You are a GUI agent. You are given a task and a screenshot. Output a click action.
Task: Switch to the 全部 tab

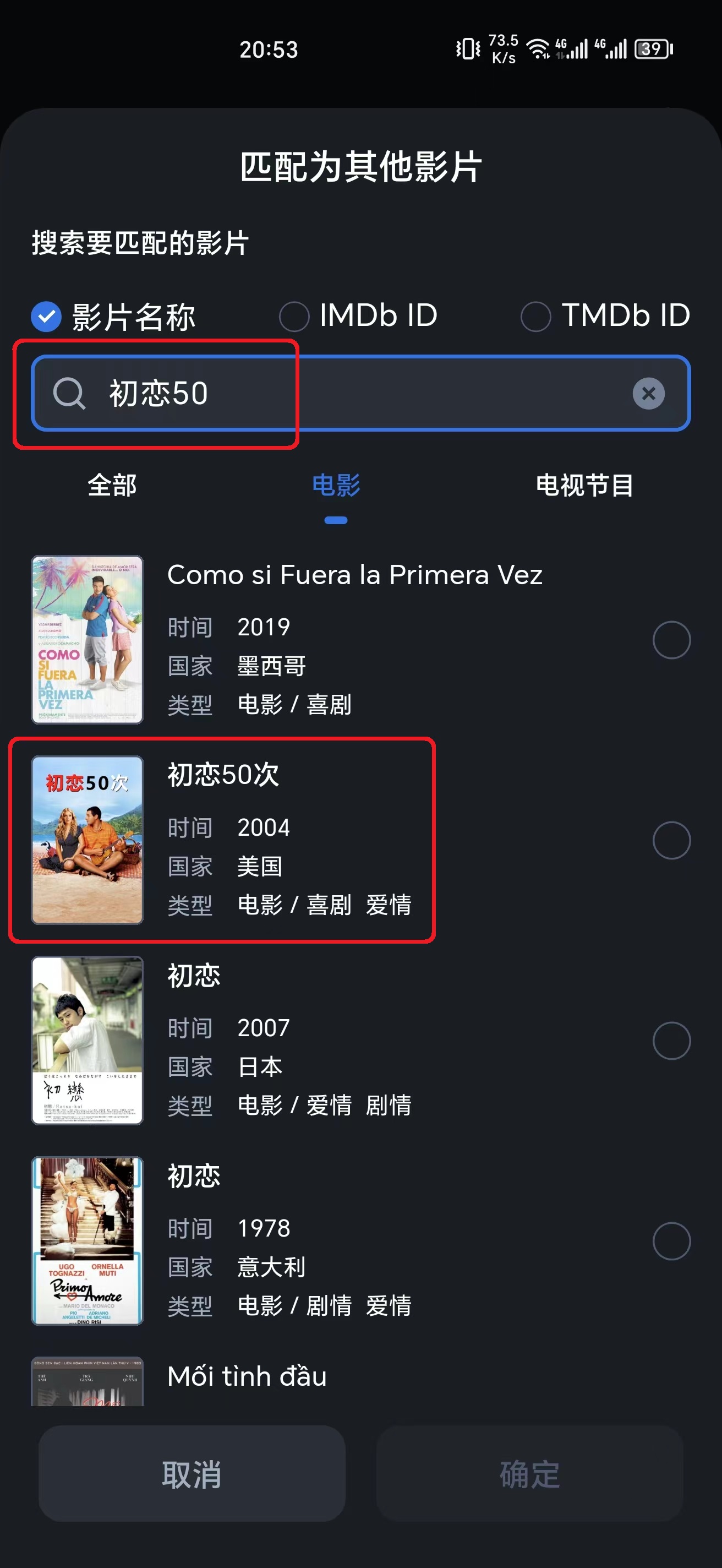pyautogui.click(x=112, y=486)
